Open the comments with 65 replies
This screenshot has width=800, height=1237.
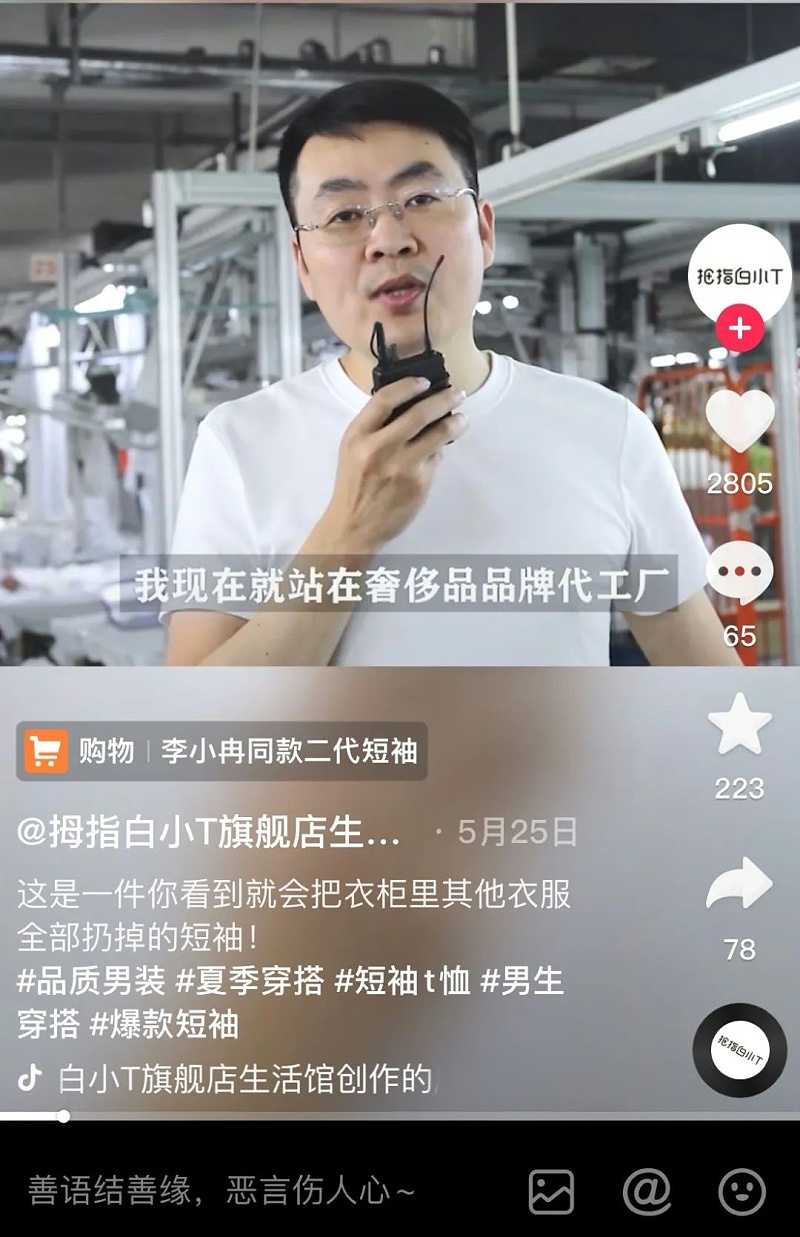pos(740,572)
